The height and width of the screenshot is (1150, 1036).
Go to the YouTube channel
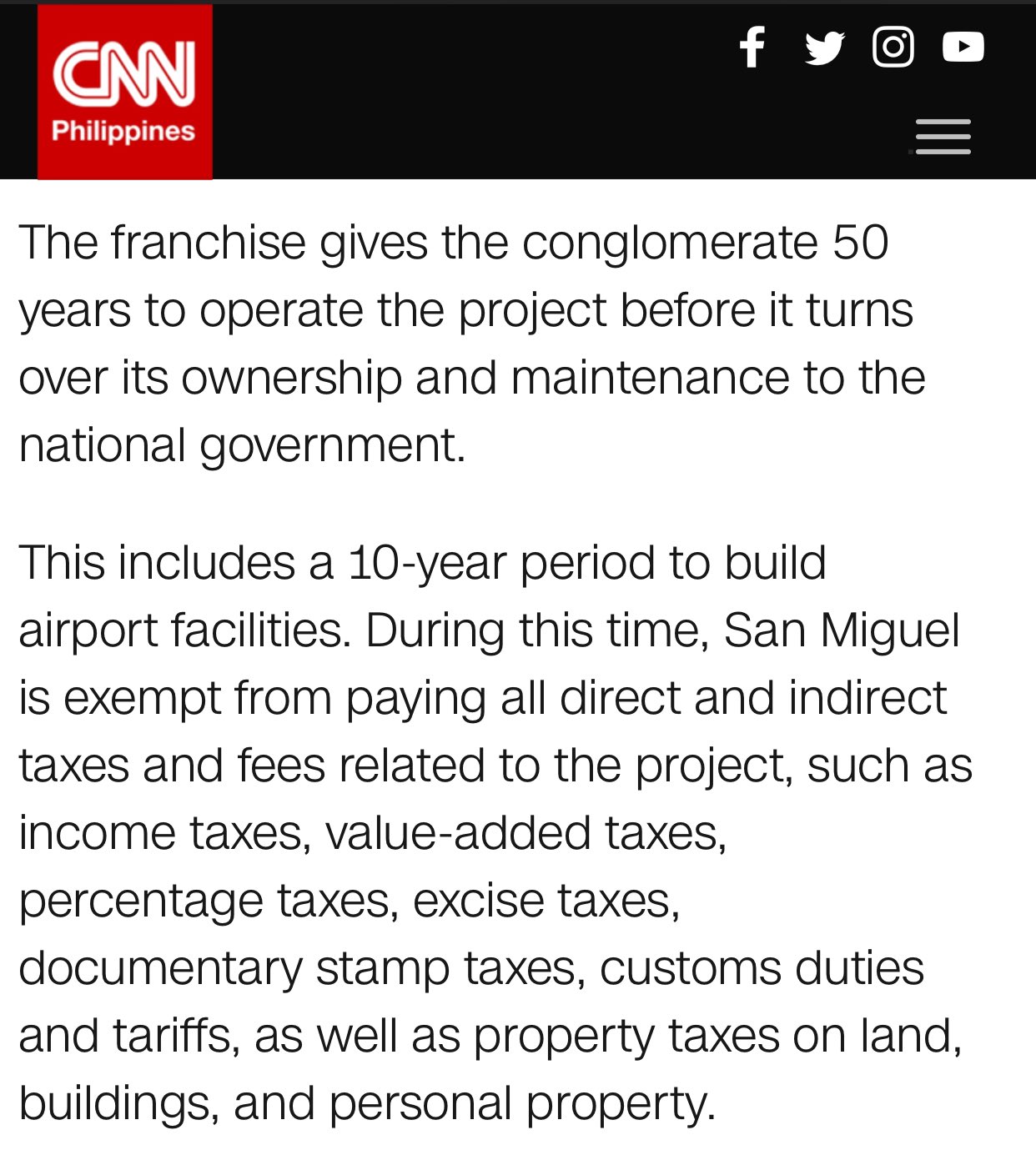coord(963,47)
